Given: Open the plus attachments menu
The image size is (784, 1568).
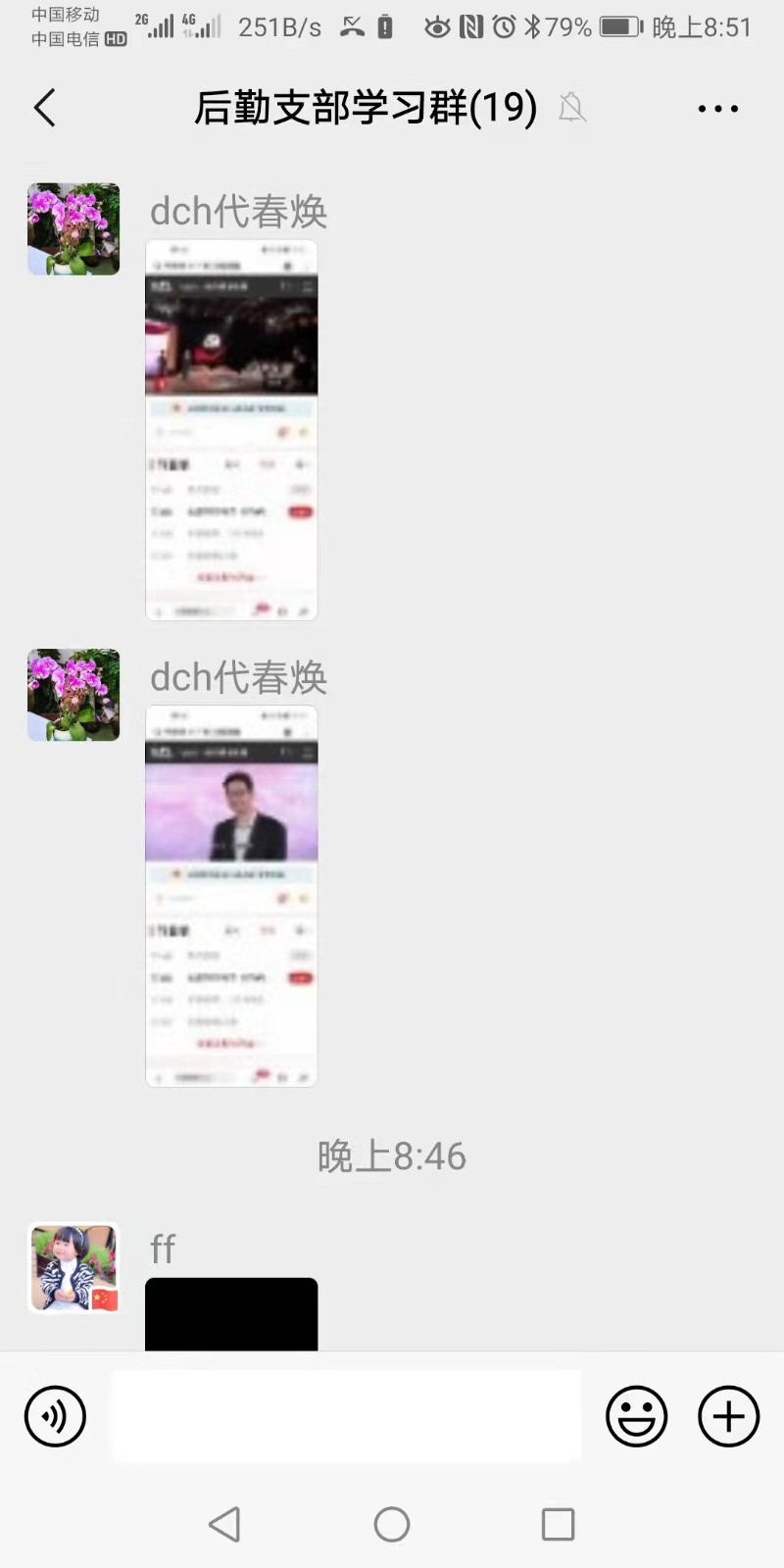Looking at the screenshot, I should pyautogui.click(x=728, y=1416).
